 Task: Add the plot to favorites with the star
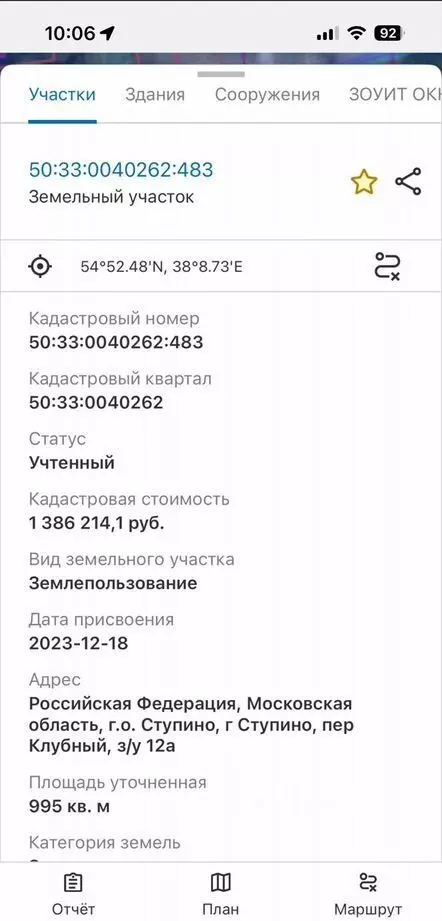tap(364, 182)
